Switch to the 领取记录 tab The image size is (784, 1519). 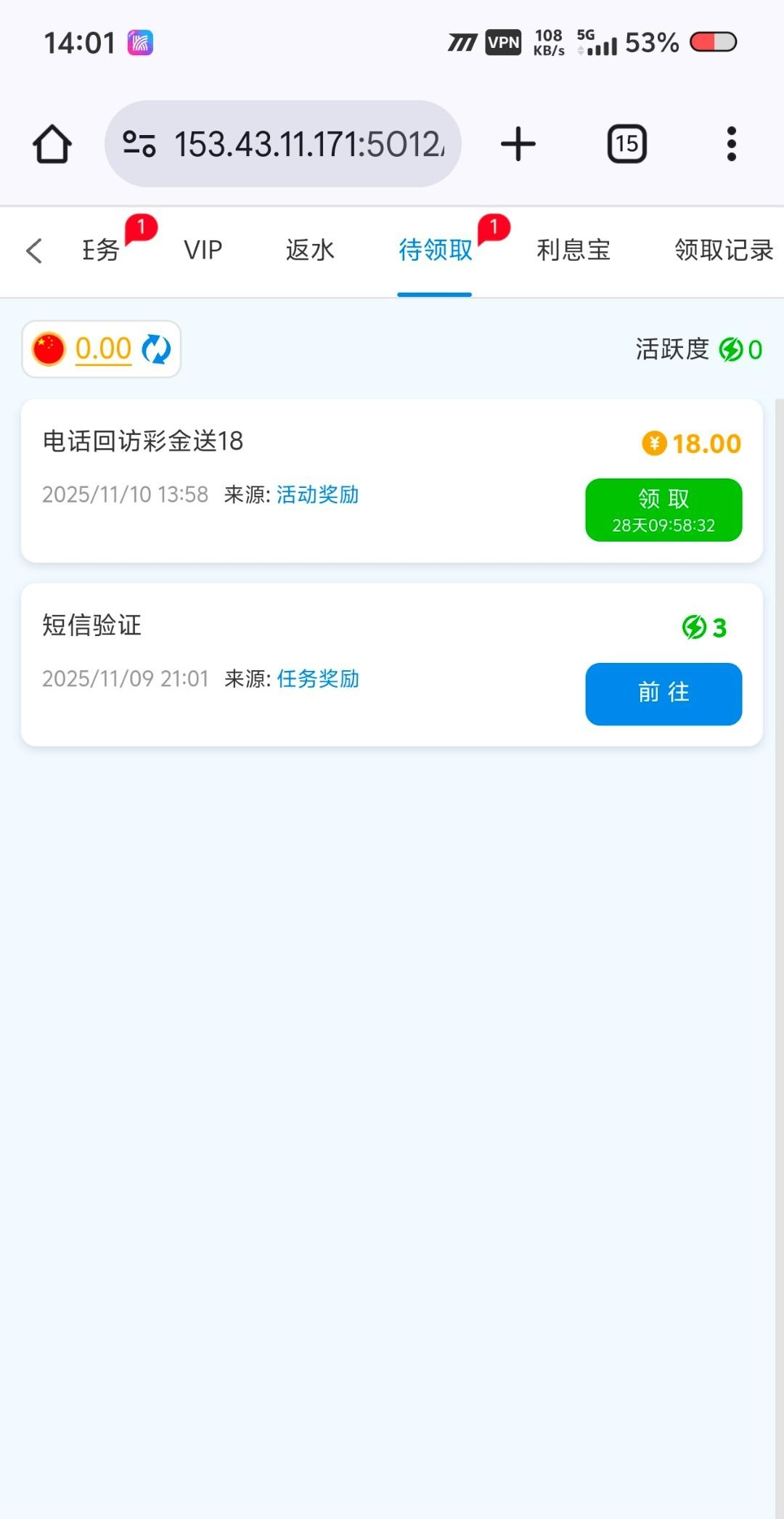(723, 251)
